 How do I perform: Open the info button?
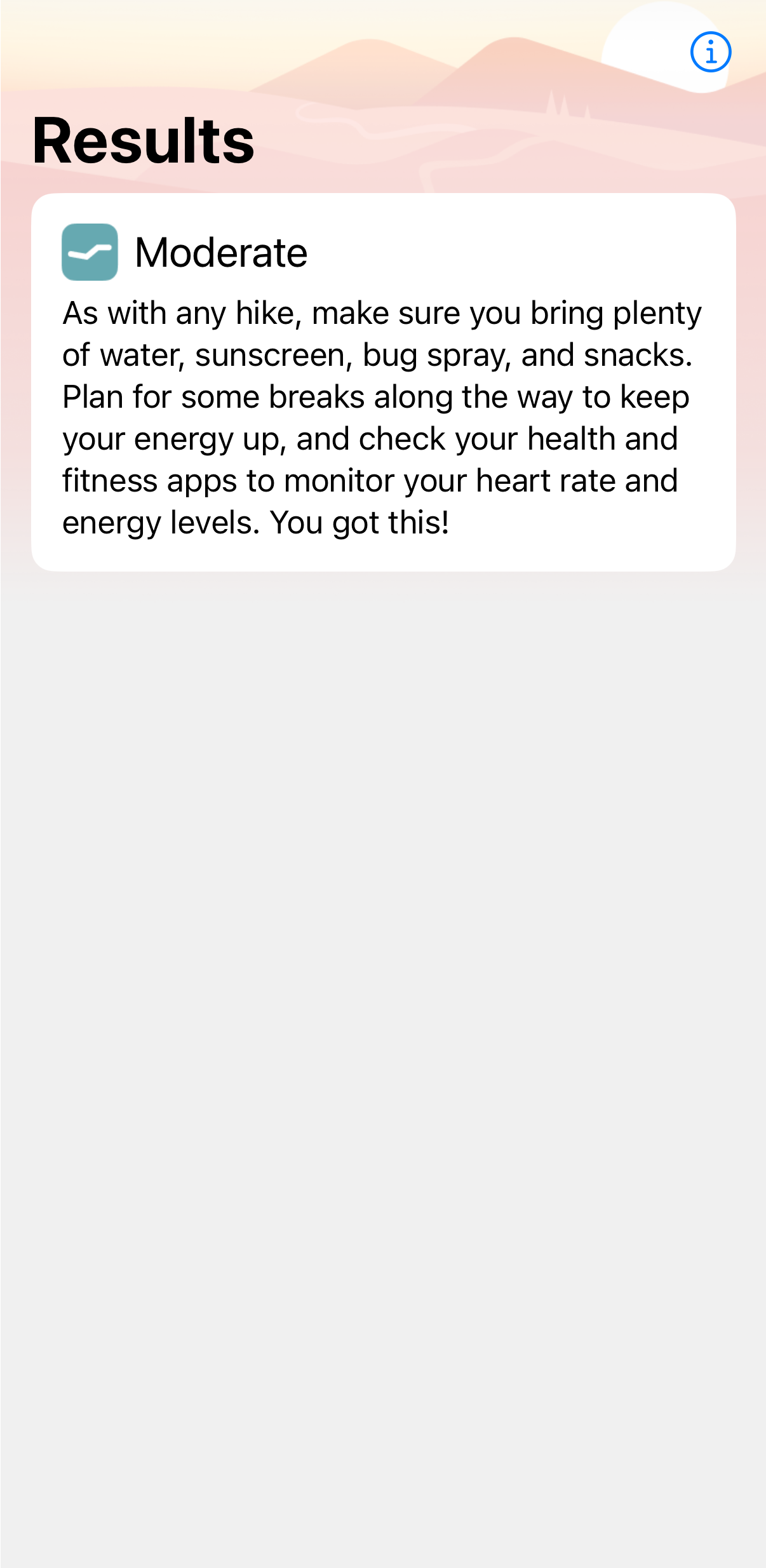(x=710, y=52)
